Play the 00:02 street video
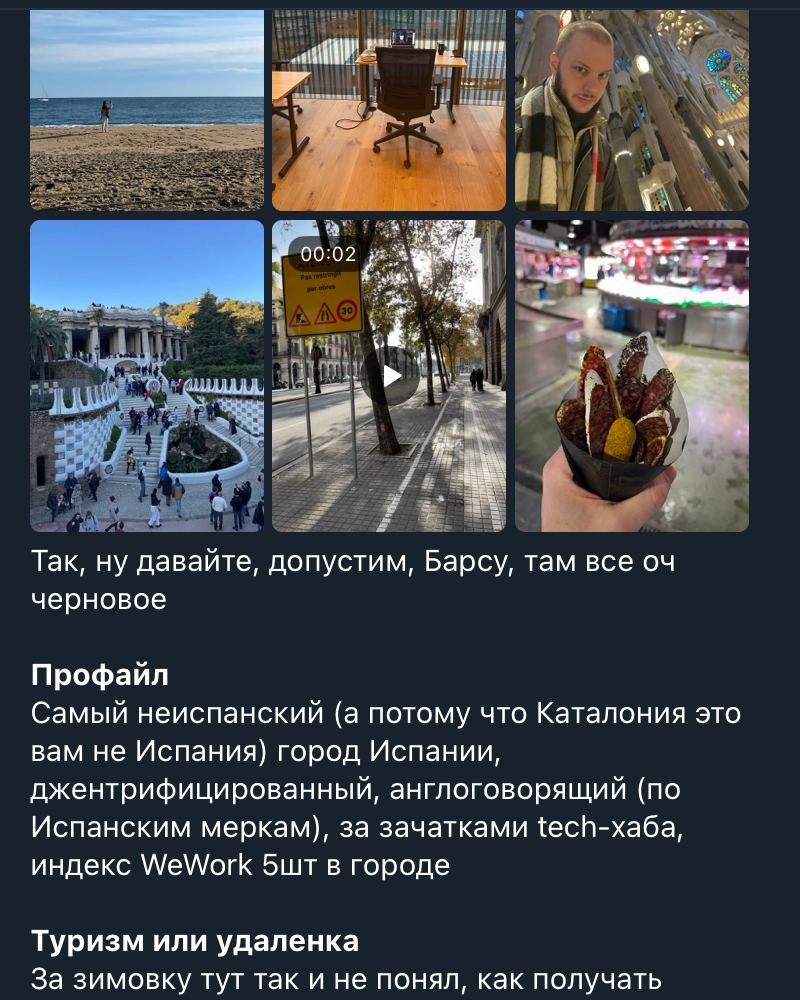 (389, 376)
